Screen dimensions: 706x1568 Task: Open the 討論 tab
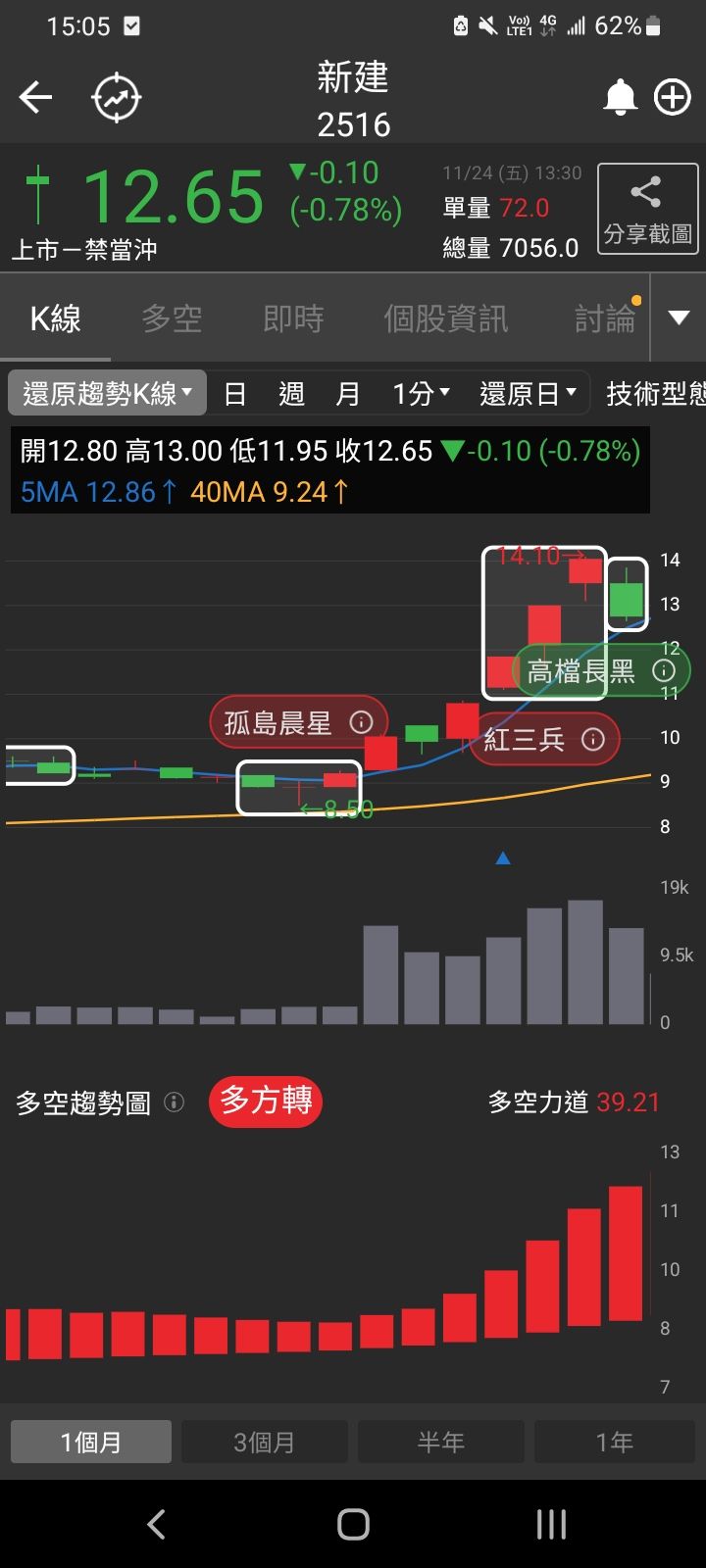click(x=605, y=318)
